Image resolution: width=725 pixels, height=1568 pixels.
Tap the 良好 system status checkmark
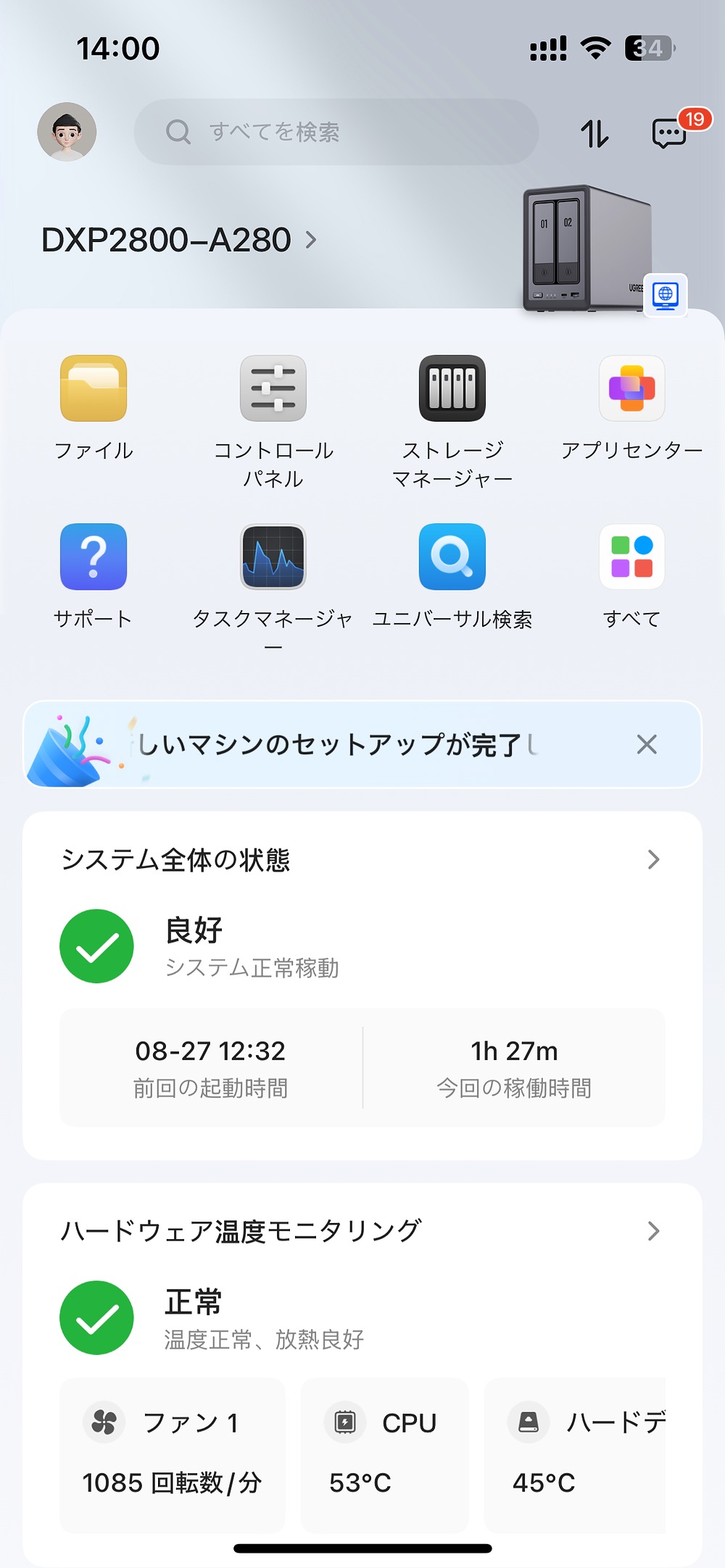point(96,946)
